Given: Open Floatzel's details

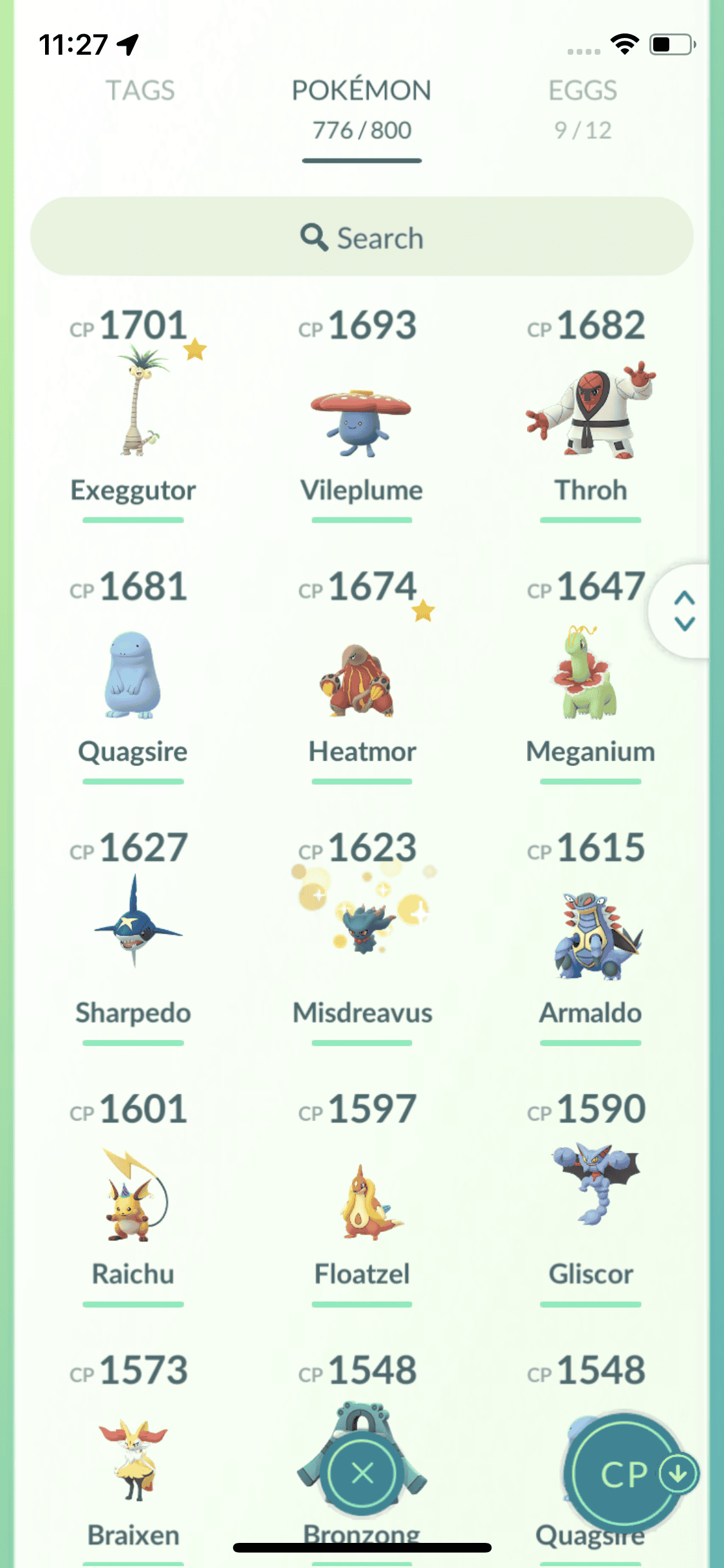Looking at the screenshot, I should (x=361, y=1200).
